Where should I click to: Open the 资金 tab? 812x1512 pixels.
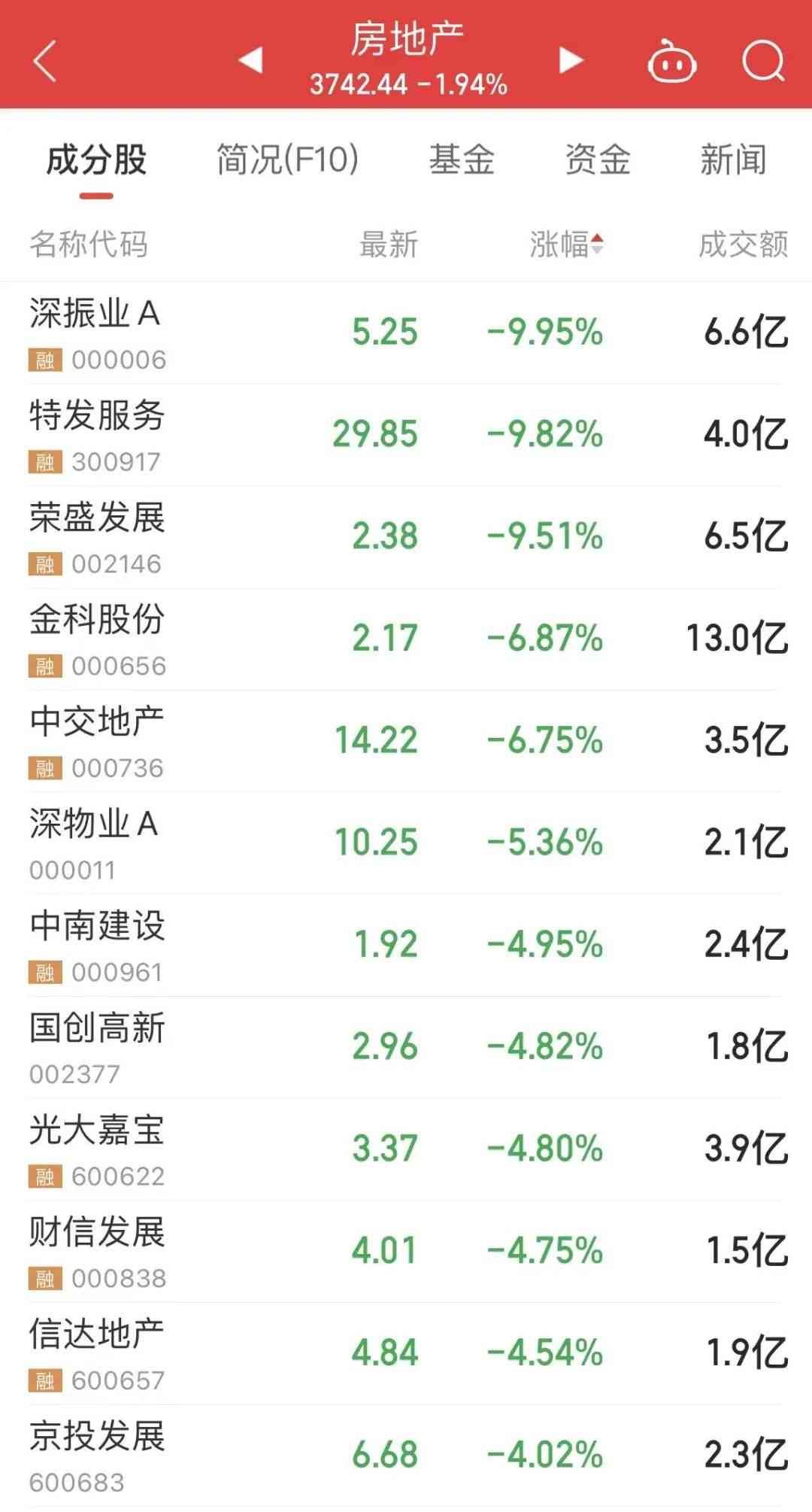598,159
